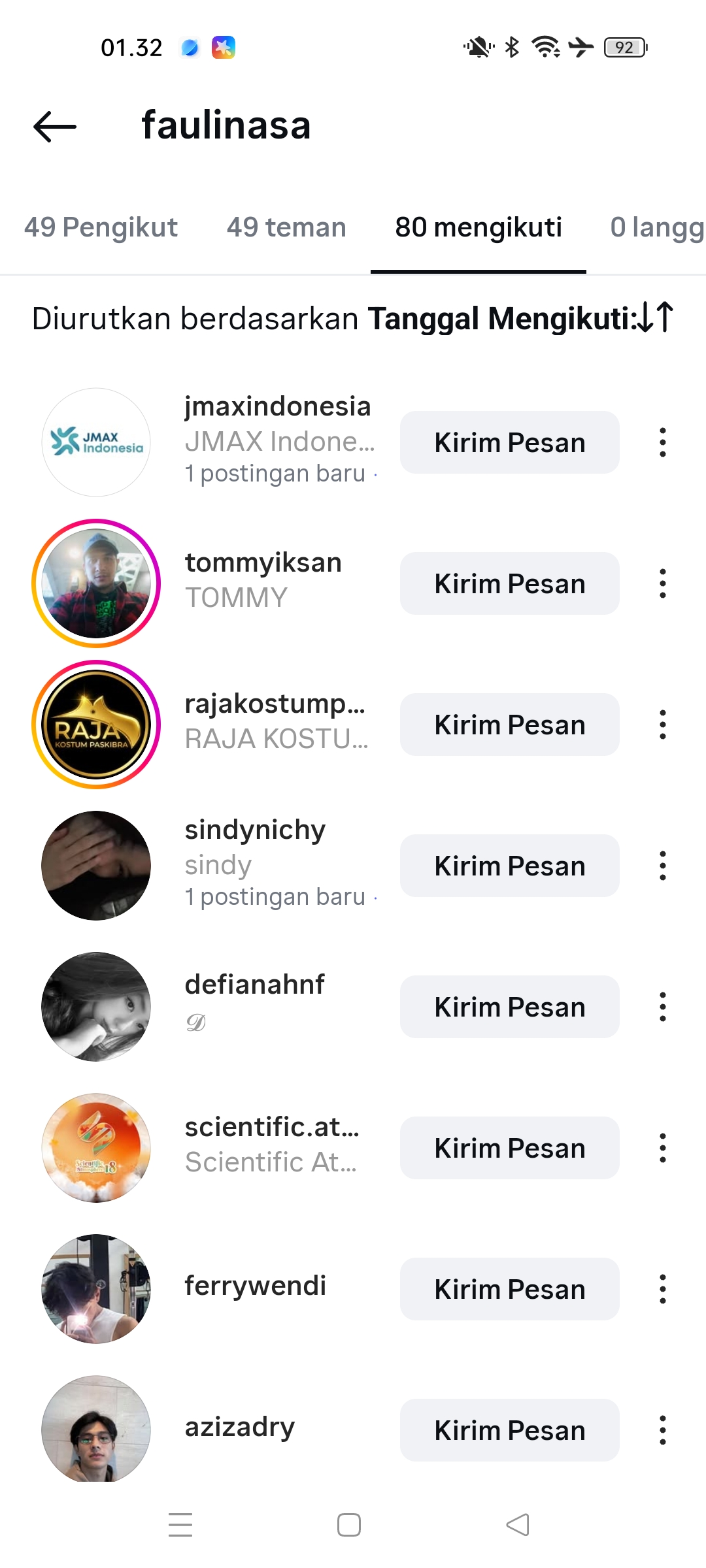Show more options for scientific.at
The width and height of the screenshot is (706, 1568).
(x=663, y=1148)
